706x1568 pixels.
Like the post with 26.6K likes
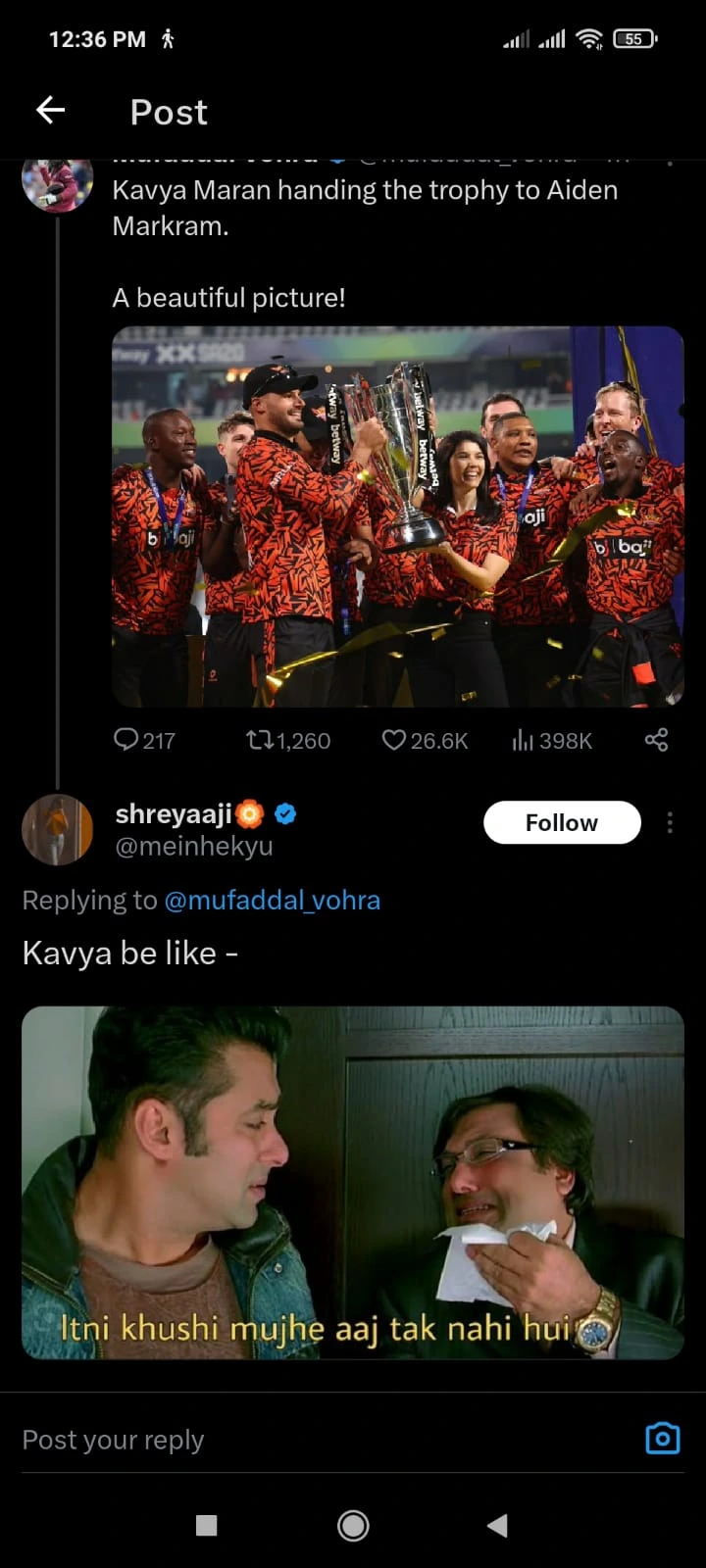tap(425, 740)
